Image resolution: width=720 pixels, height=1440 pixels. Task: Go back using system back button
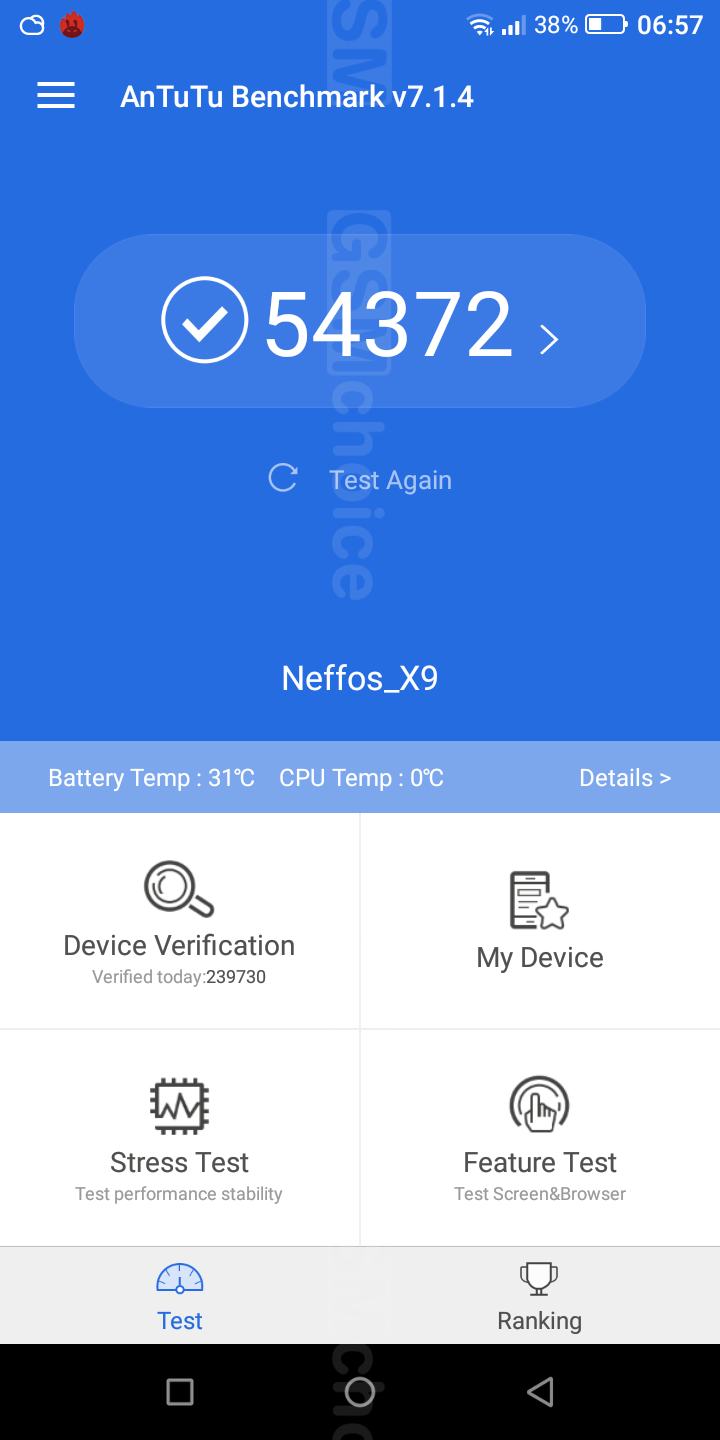(540, 1392)
